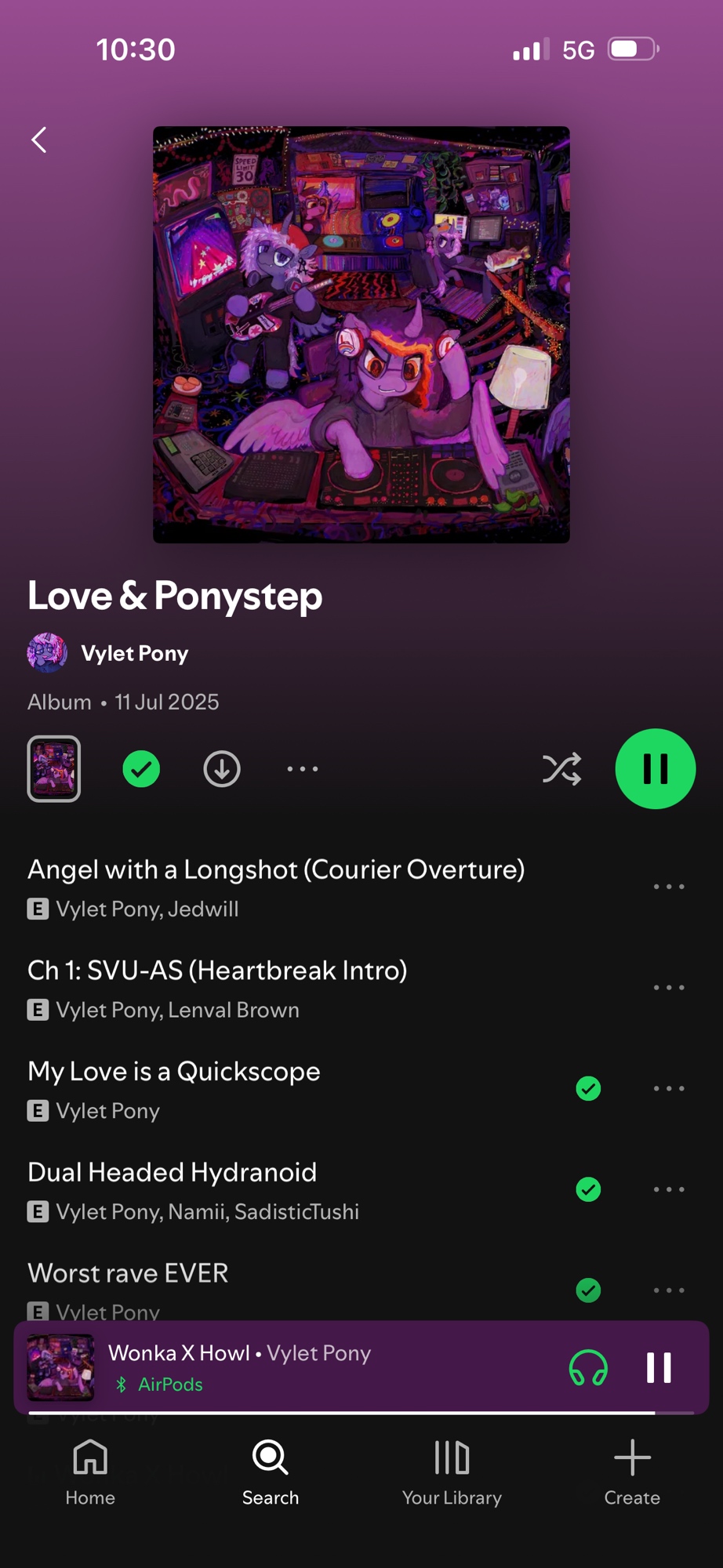Remove album from library via green checkmark
Screen dimensions: 723x1568
(x=141, y=768)
